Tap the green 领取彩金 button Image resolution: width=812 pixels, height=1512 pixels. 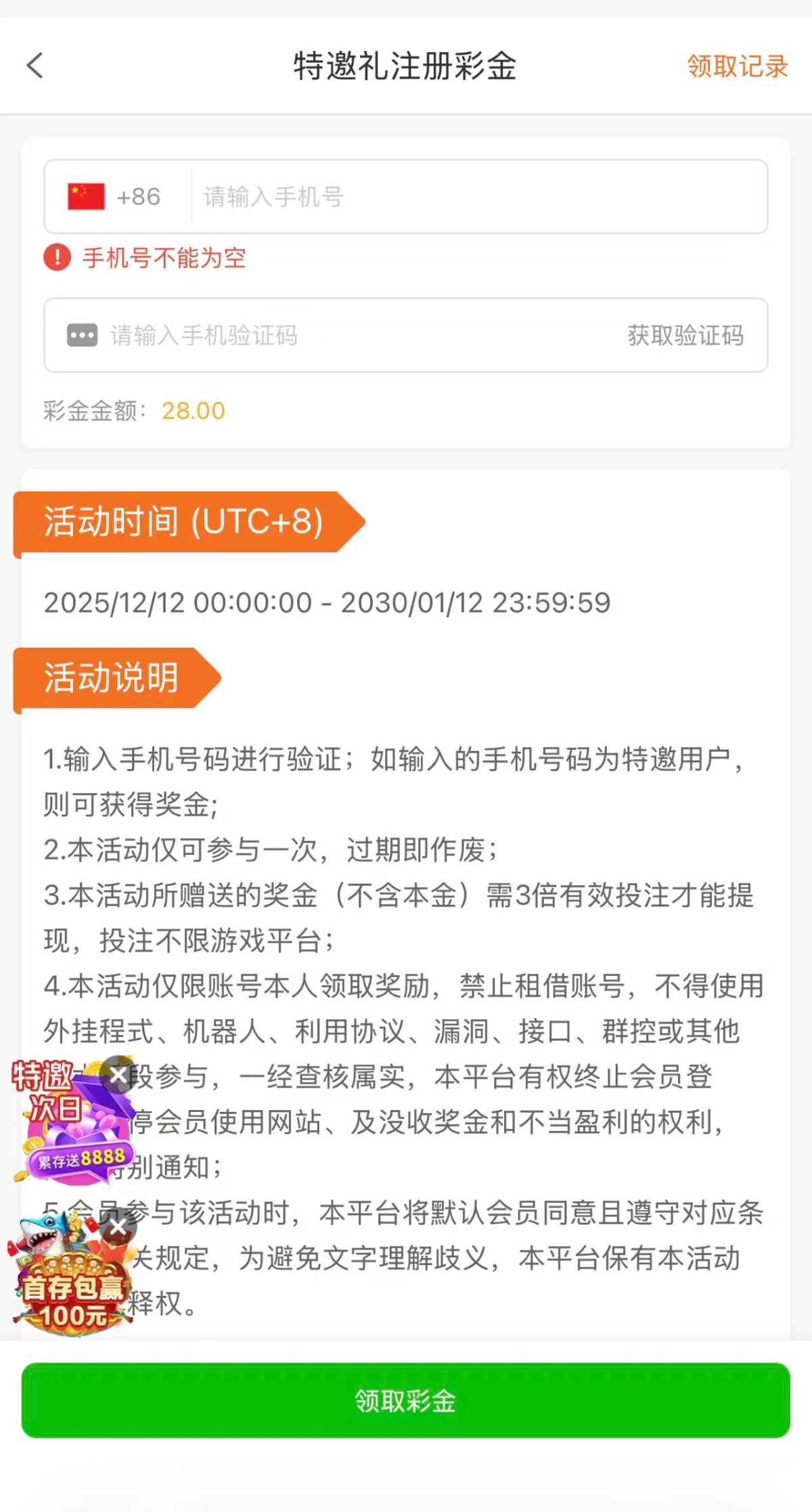406,1401
